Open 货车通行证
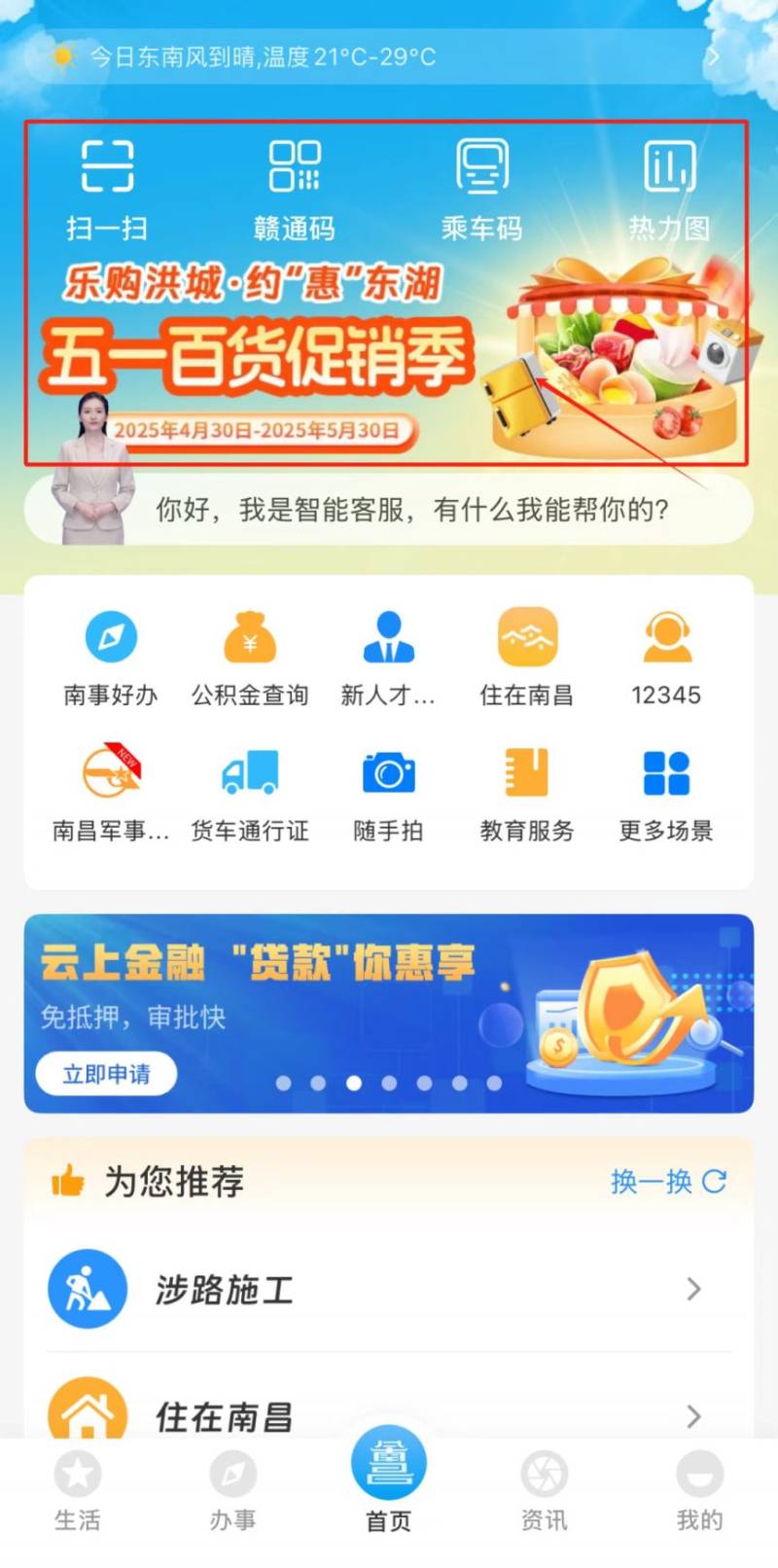The image size is (778, 1568). click(x=250, y=792)
